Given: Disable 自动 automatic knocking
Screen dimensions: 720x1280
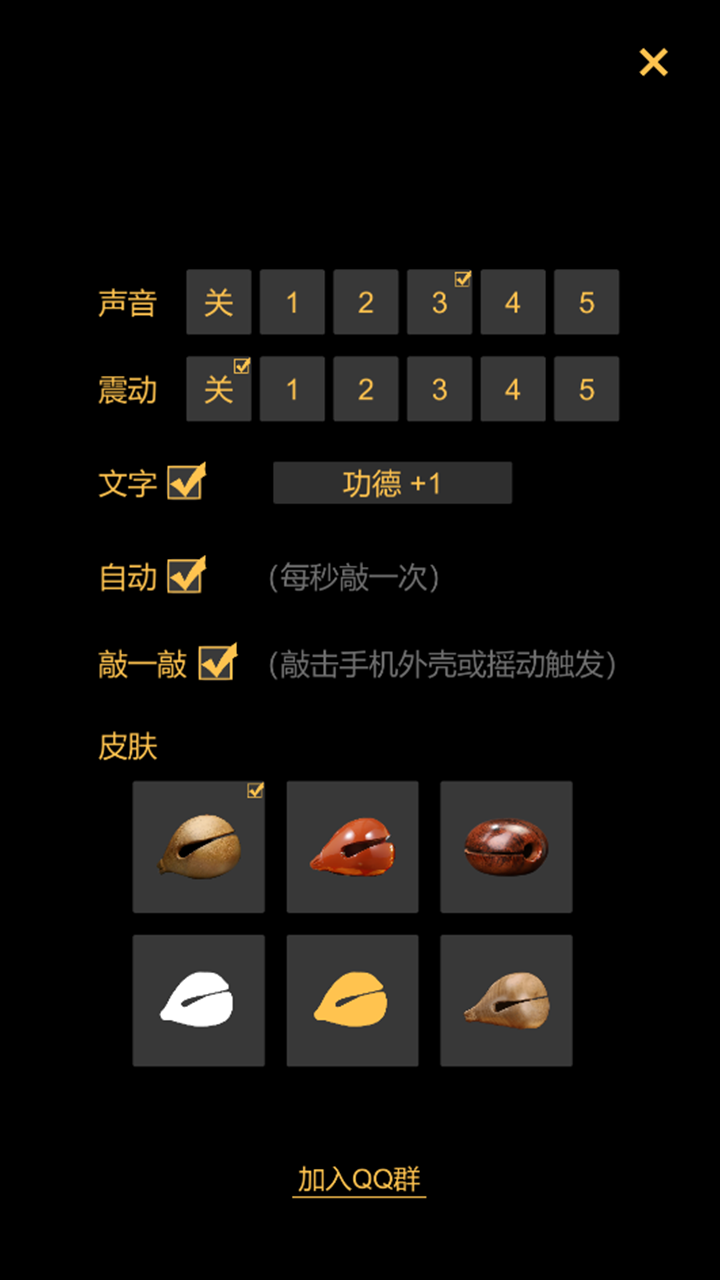Looking at the screenshot, I should pos(189,575).
